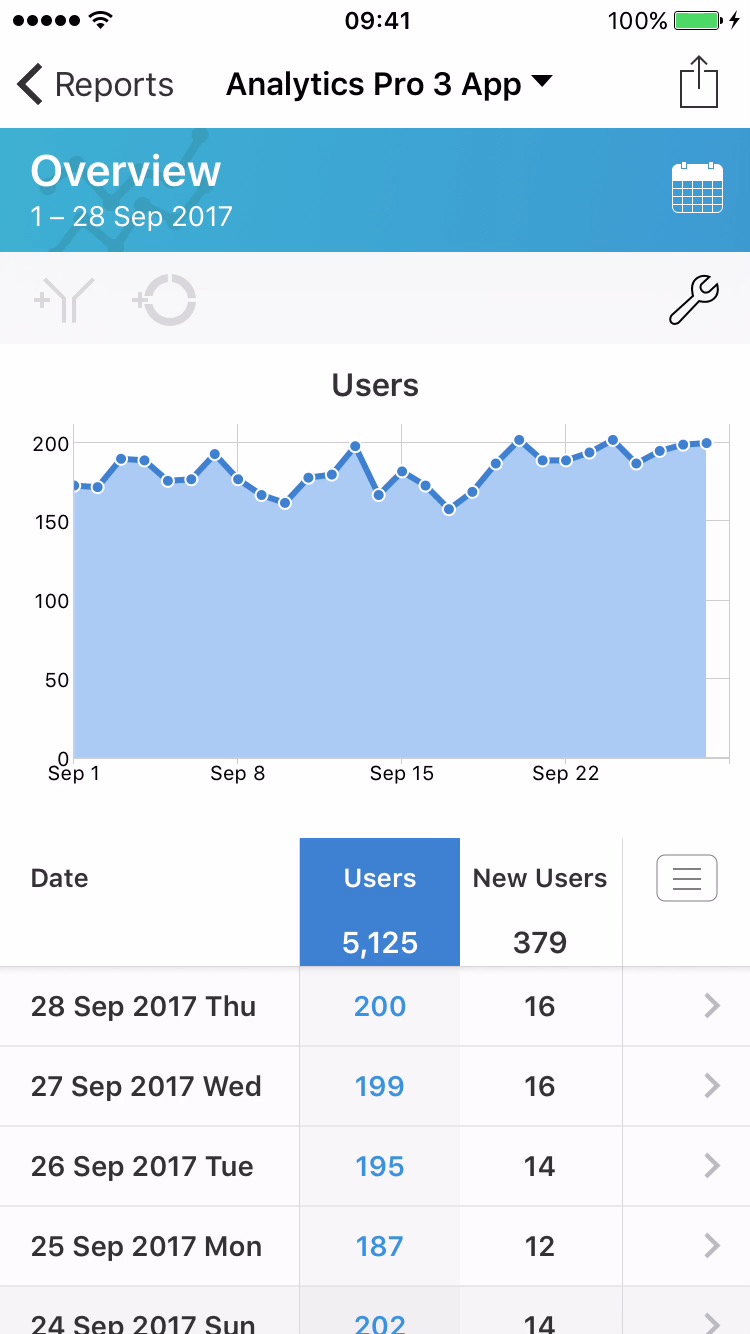Open the 24 Sep 2017 Sun row
This screenshot has width=750, height=1334.
375,1318
